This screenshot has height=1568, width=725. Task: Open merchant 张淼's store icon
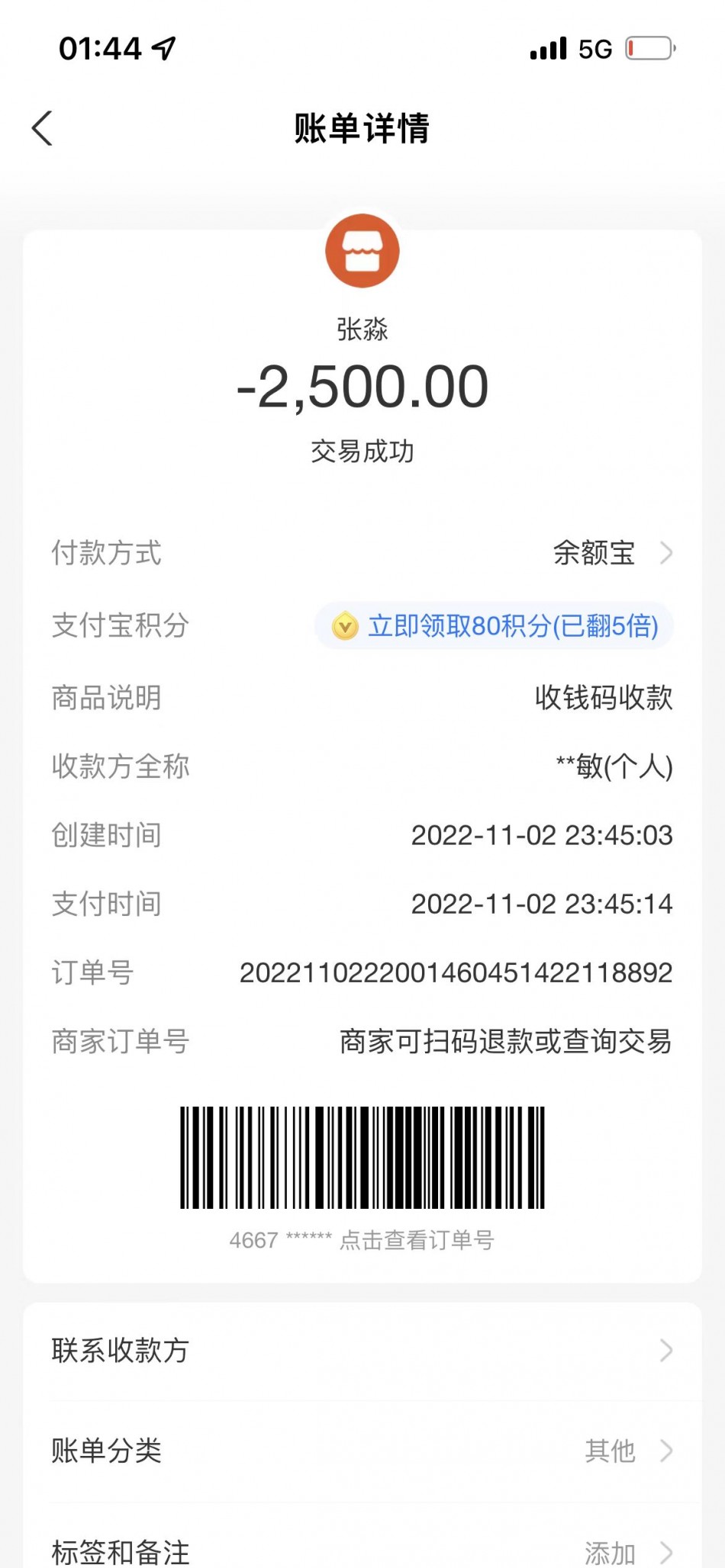[x=362, y=251]
